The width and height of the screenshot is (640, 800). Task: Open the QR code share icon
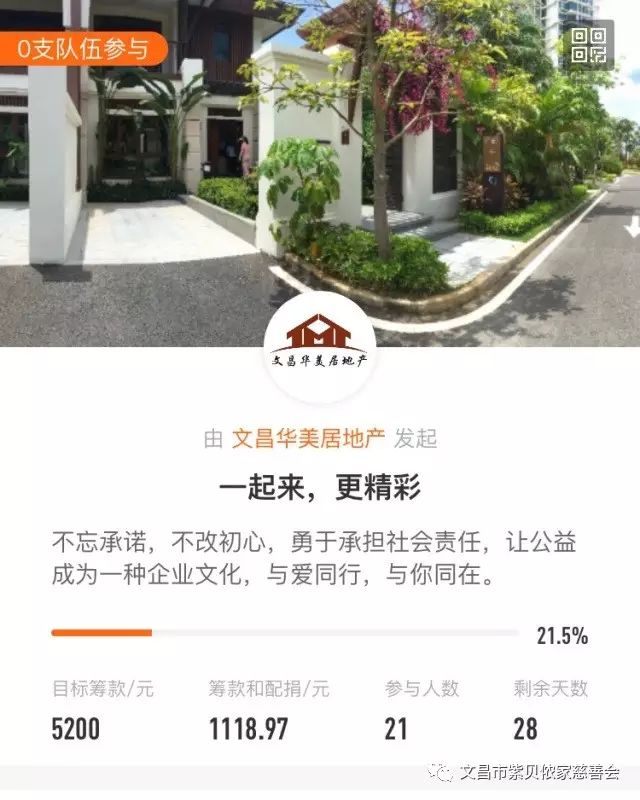point(588,44)
